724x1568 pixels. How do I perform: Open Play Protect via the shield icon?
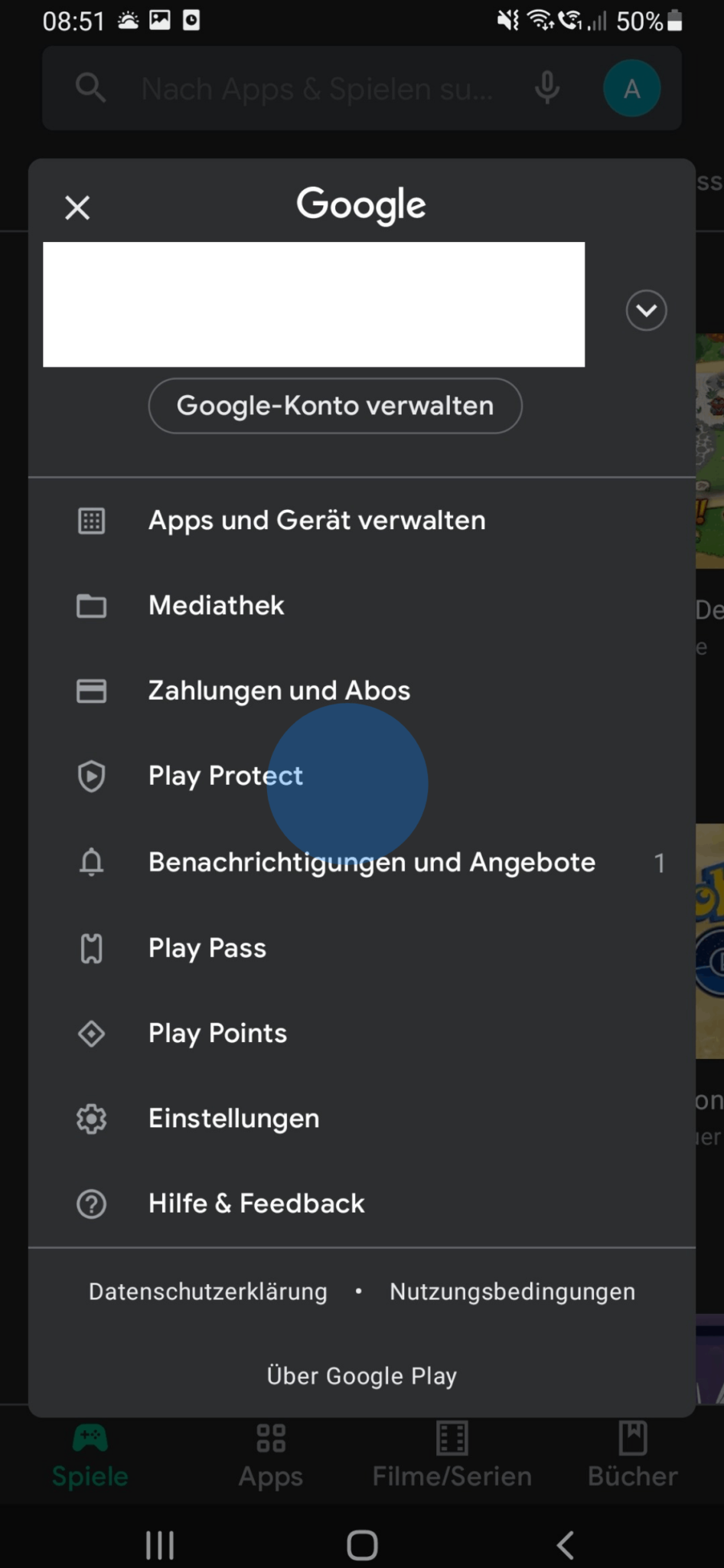[x=91, y=776]
